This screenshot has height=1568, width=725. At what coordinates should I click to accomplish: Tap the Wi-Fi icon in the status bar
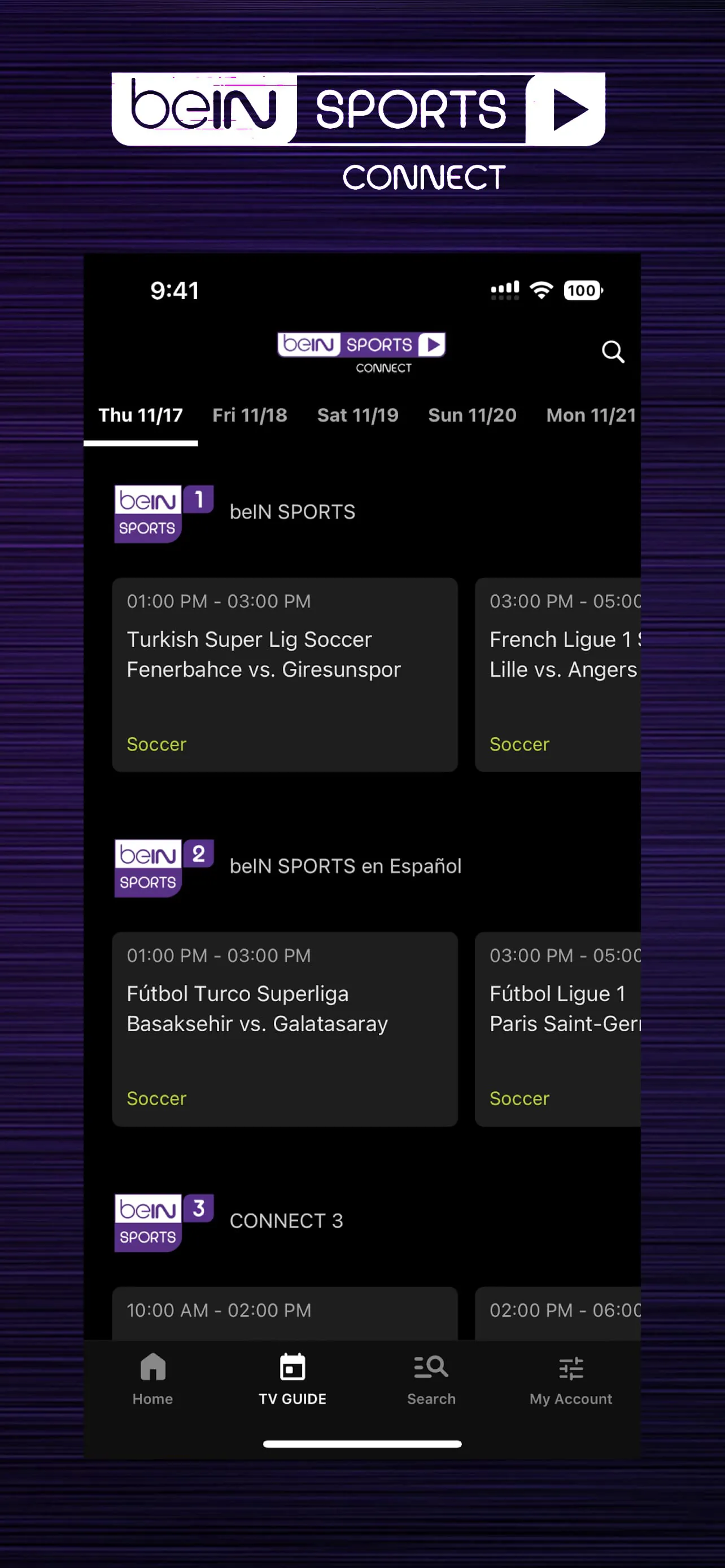click(540, 290)
